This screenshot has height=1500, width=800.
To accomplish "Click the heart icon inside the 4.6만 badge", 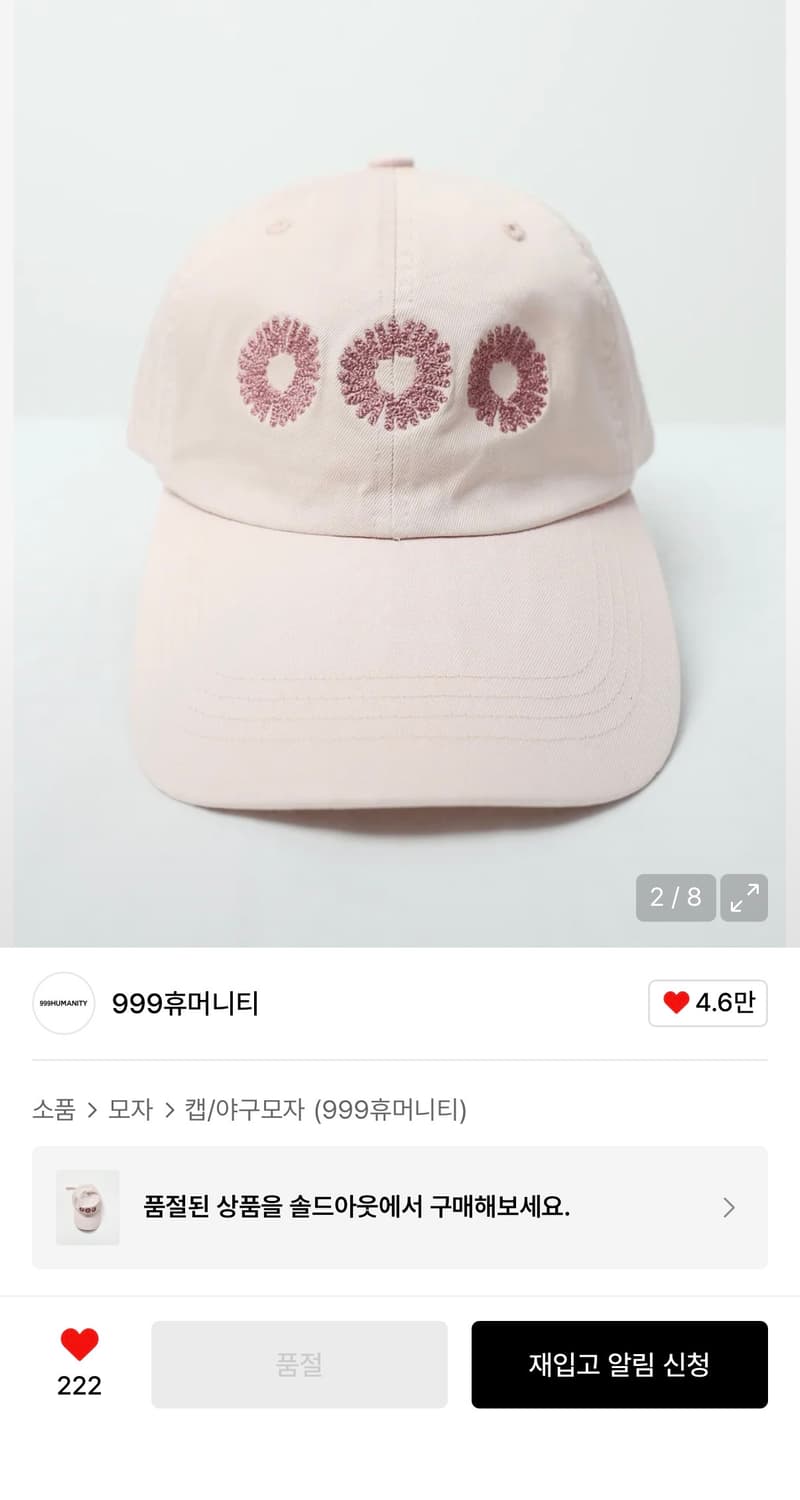I will pyautogui.click(x=676, y=1003).
